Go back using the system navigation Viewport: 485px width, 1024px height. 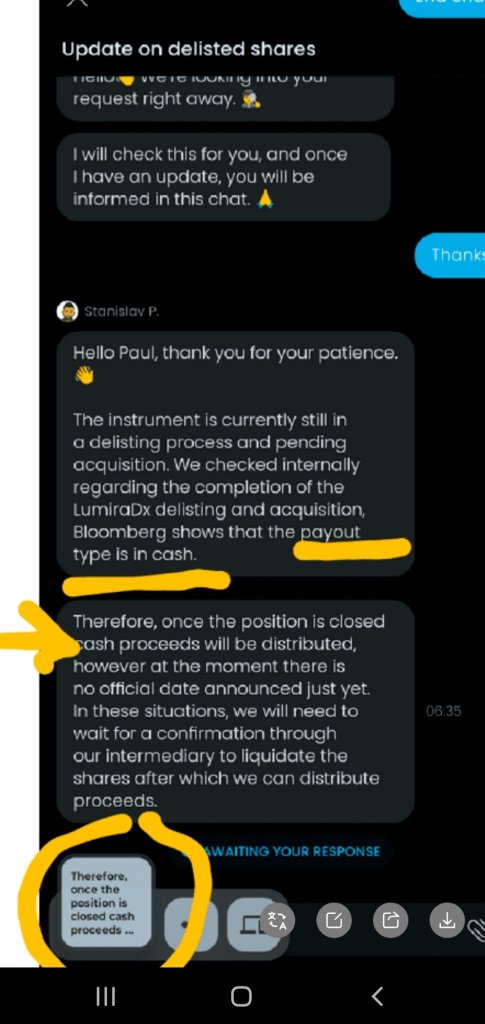click(x=377, y=996)
